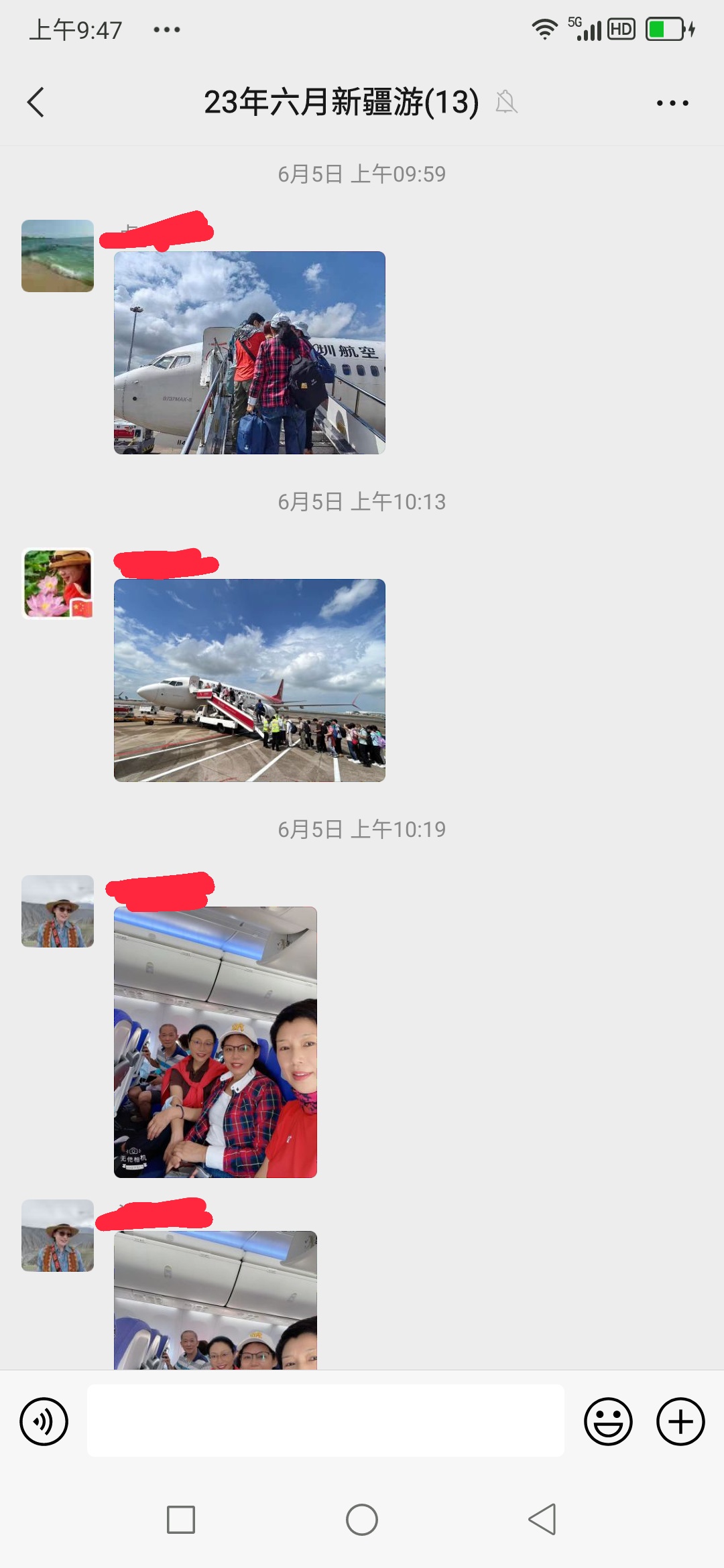The image size is (724, 1568).
Task: Tap the 6月5日 上午10:13 timestamp
Action: pyautogui.click(x=362, y=501)
